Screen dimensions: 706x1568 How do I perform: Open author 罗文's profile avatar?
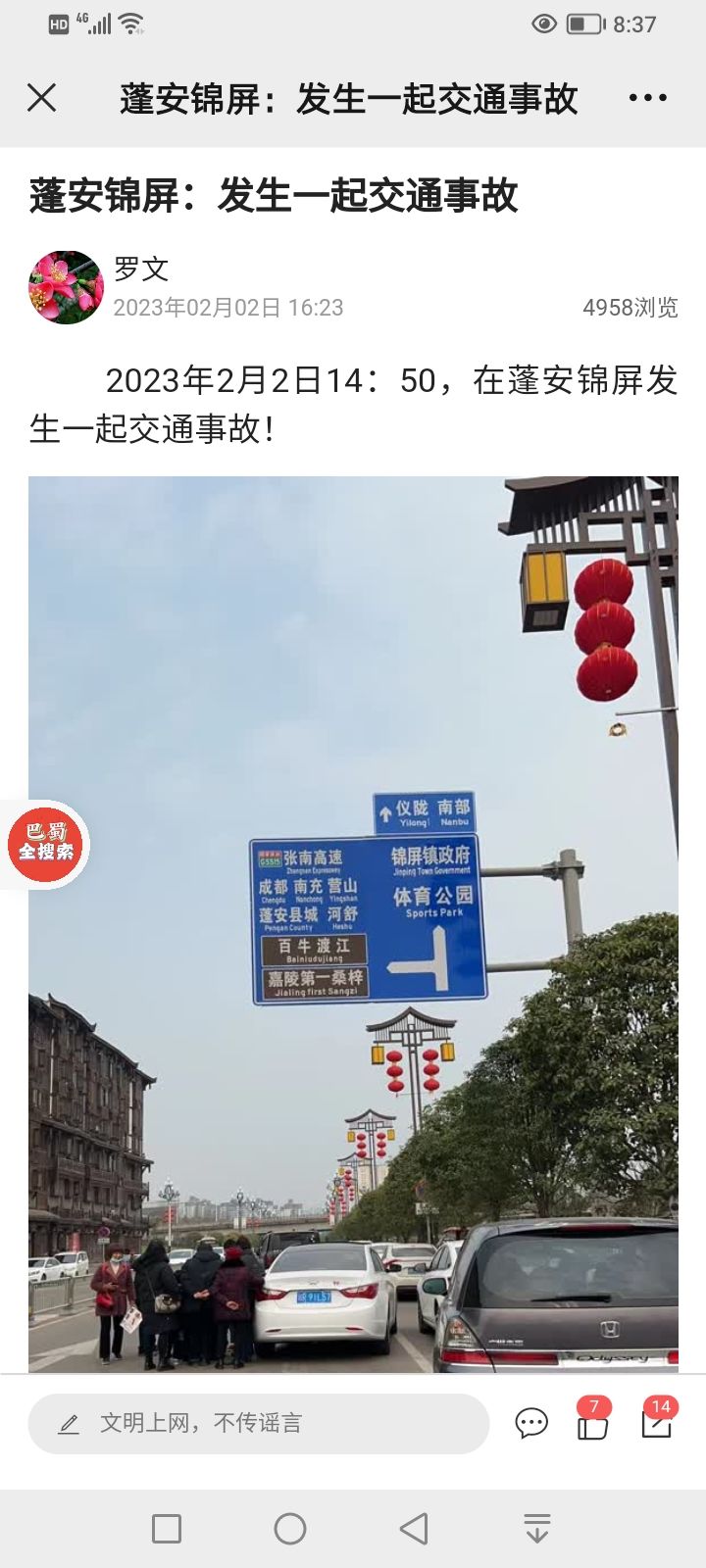[x=66, y=287]
